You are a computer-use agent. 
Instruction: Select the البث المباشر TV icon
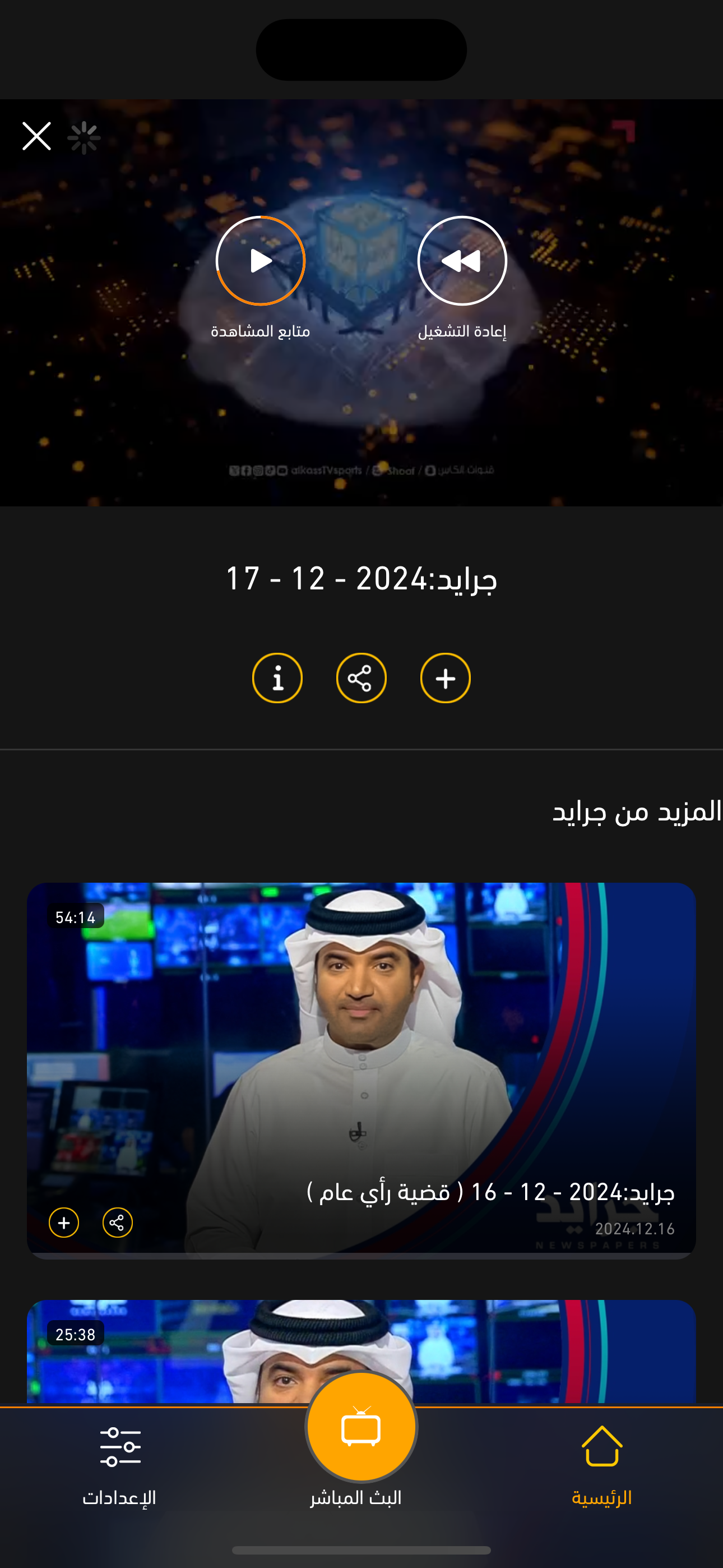point(361,1427)
